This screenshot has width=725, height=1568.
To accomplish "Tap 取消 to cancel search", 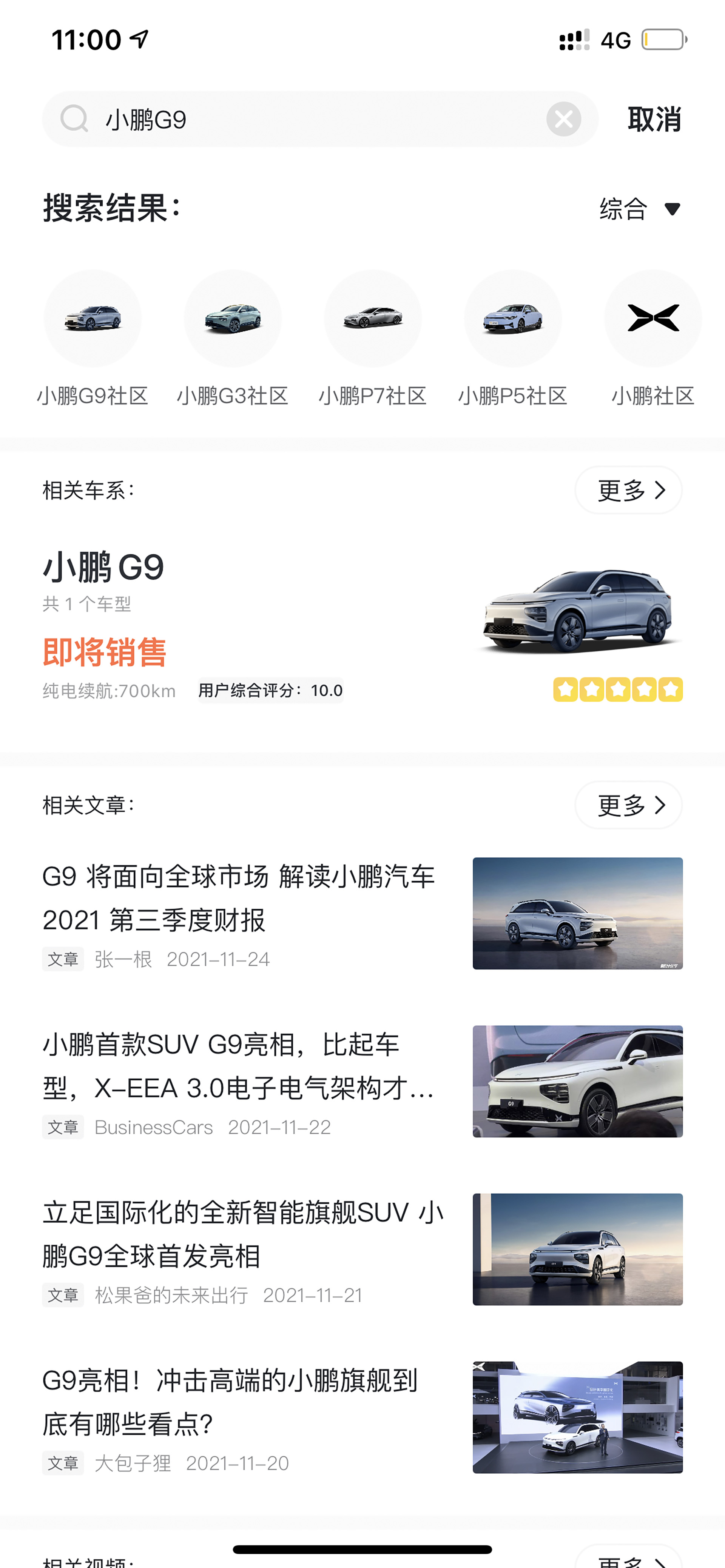I will 654,119.
